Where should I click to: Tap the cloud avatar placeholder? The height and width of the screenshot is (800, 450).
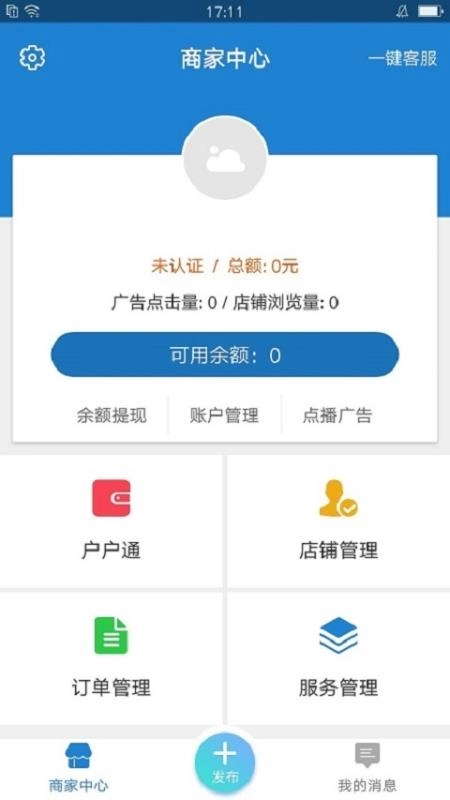[x=225, y=159]
